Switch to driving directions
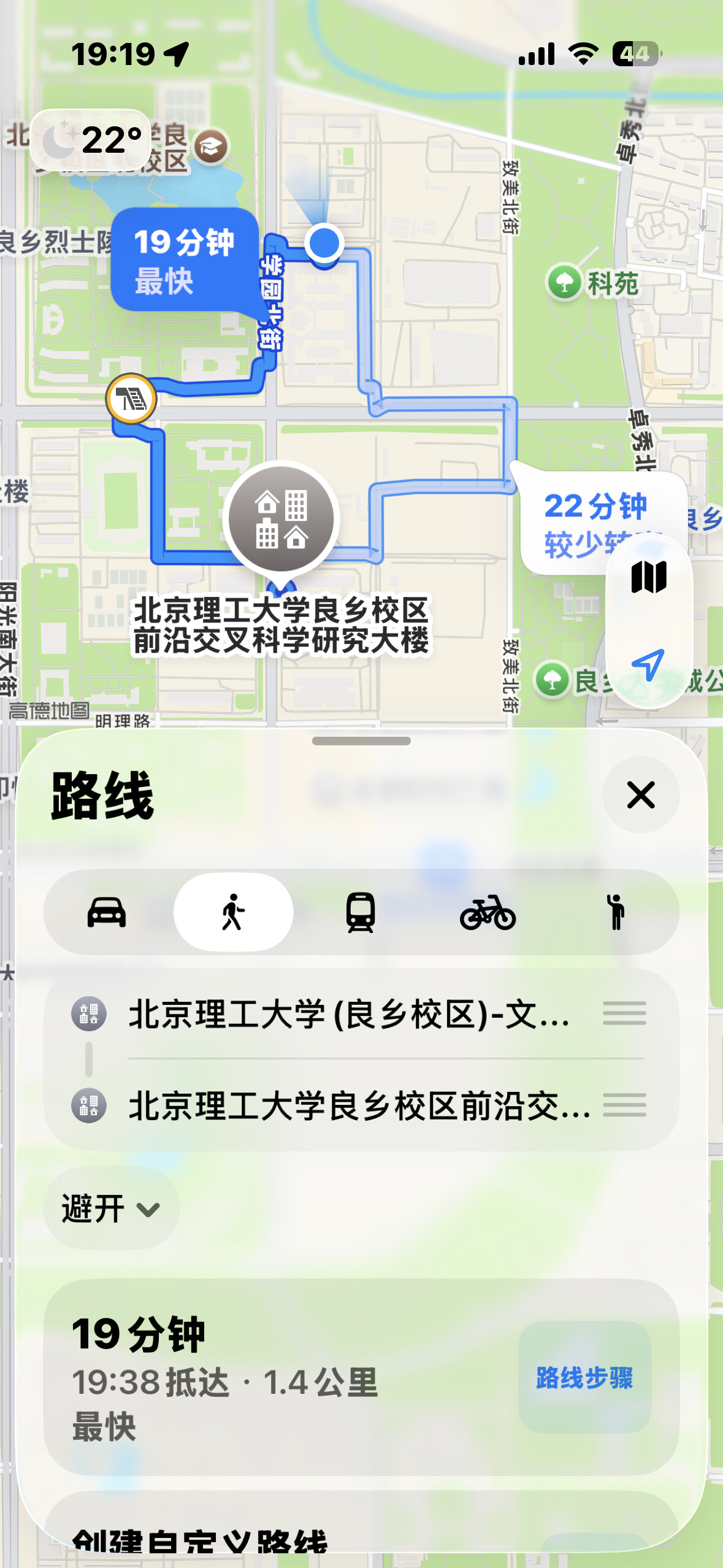This screenshot has width=723, height=1568. coord(107,912)
